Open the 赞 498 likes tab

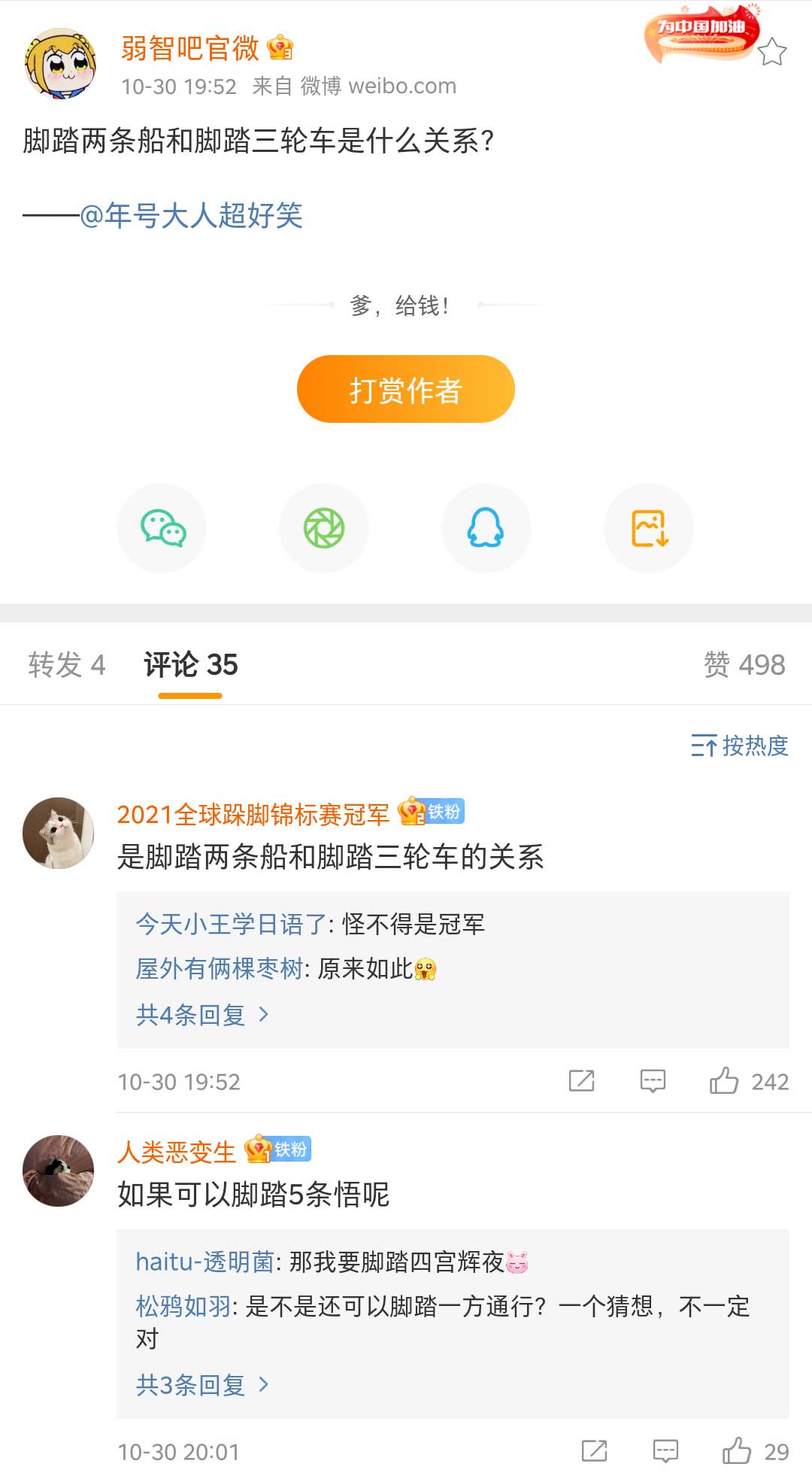tap(744, 665)
